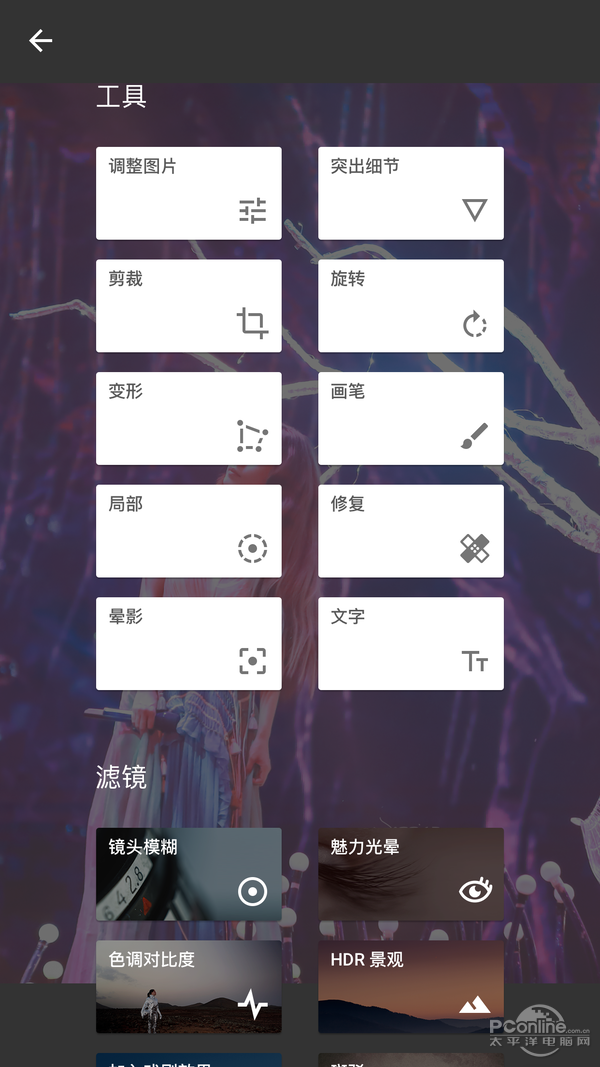Add text with the 文字 tool
600x1067 pixels.
(x=410, y=644)
